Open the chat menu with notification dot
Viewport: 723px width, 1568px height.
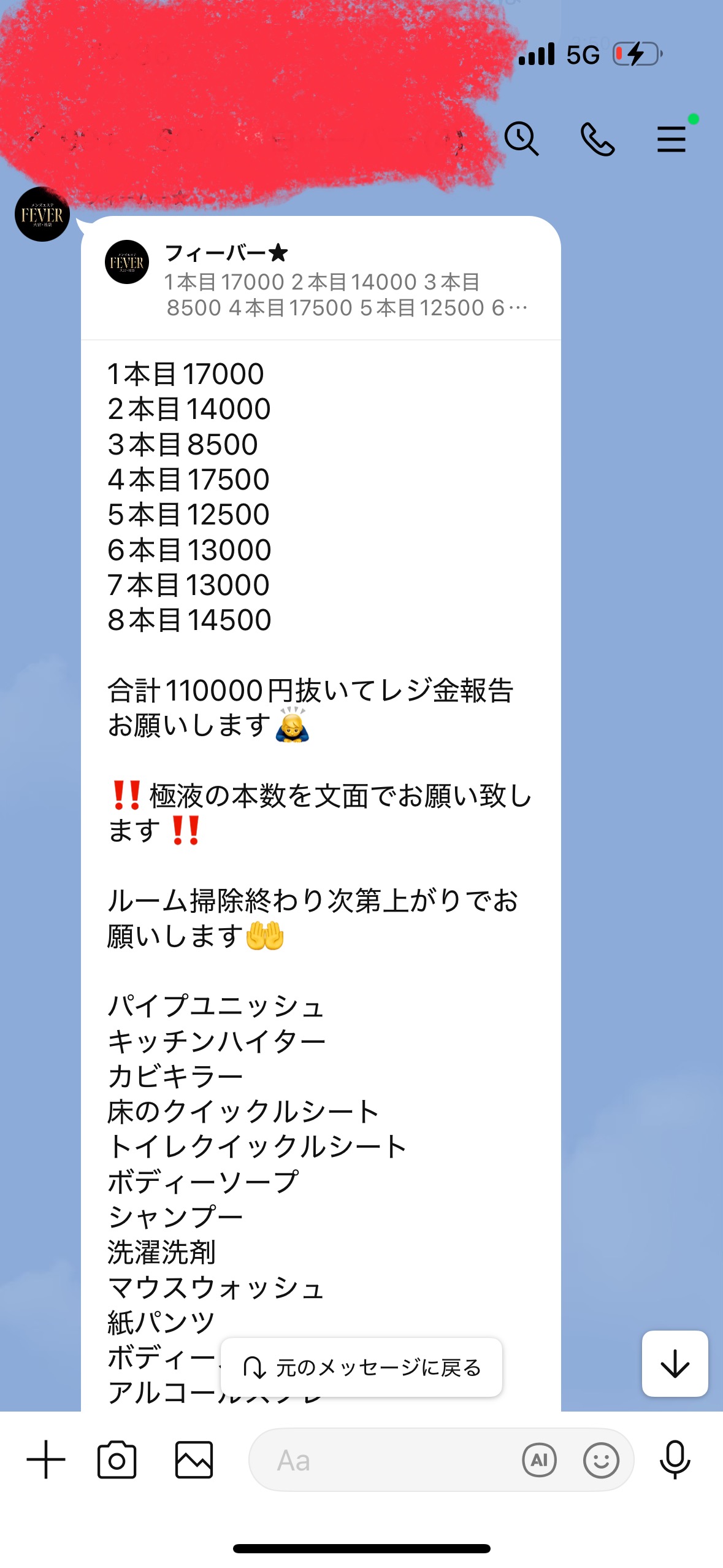tap(672, 140)
